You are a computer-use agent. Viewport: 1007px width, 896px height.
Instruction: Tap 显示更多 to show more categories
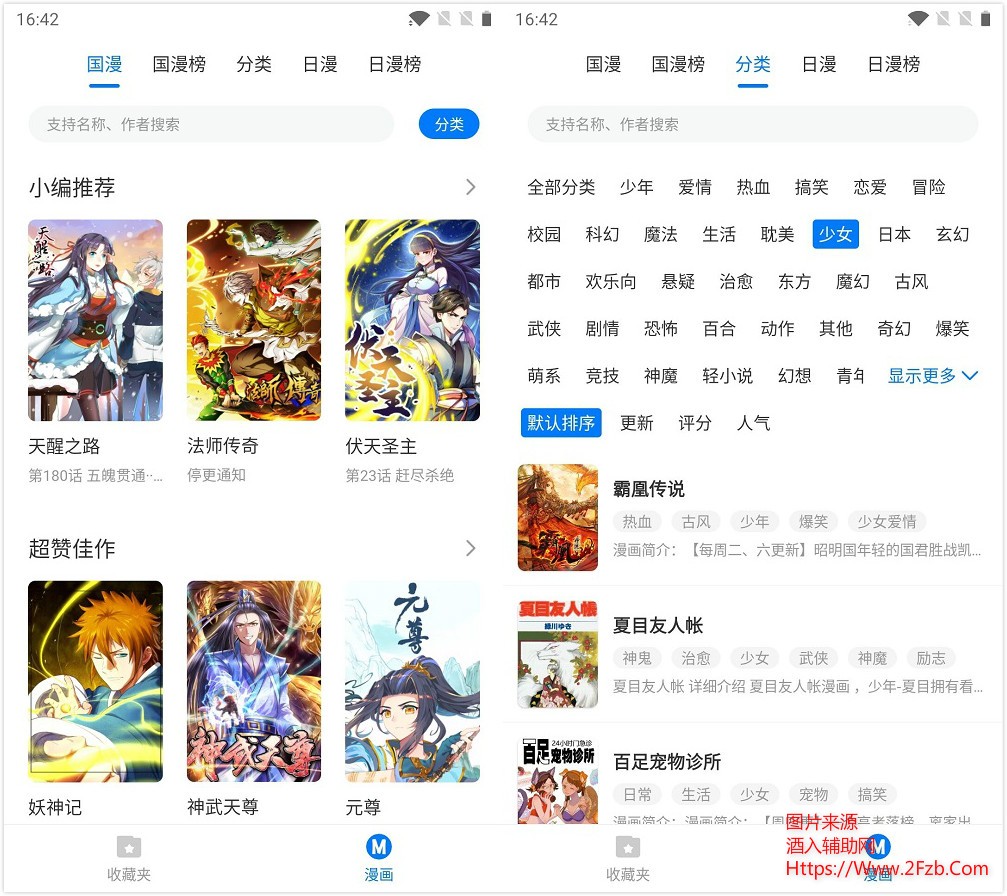(x=932, y=375)
